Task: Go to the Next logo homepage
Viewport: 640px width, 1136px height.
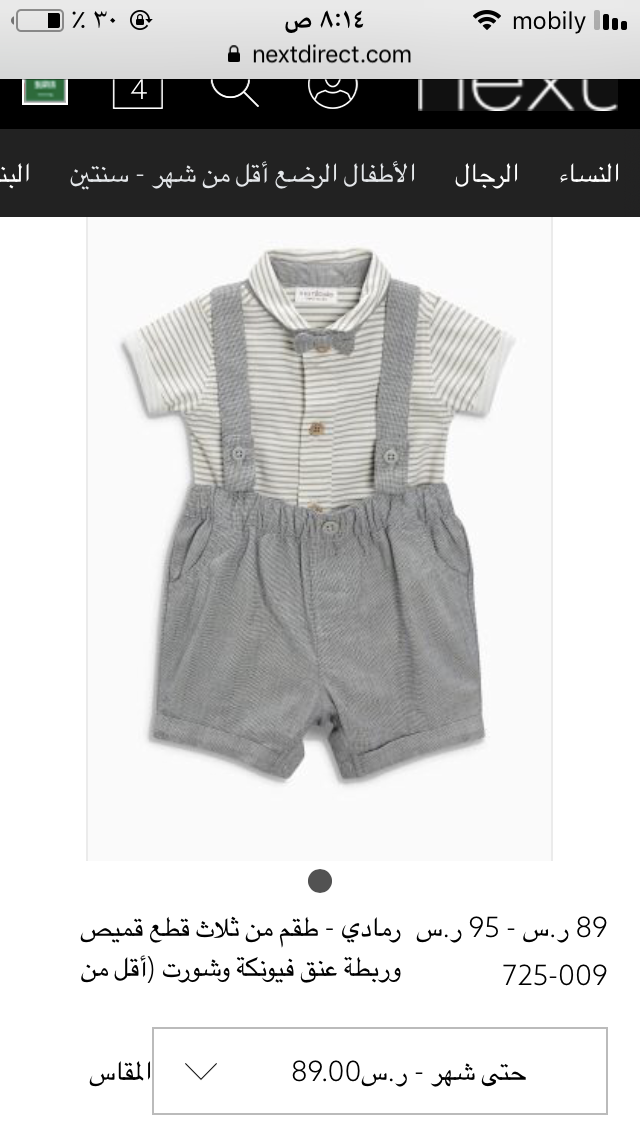Action: (516, 92)
